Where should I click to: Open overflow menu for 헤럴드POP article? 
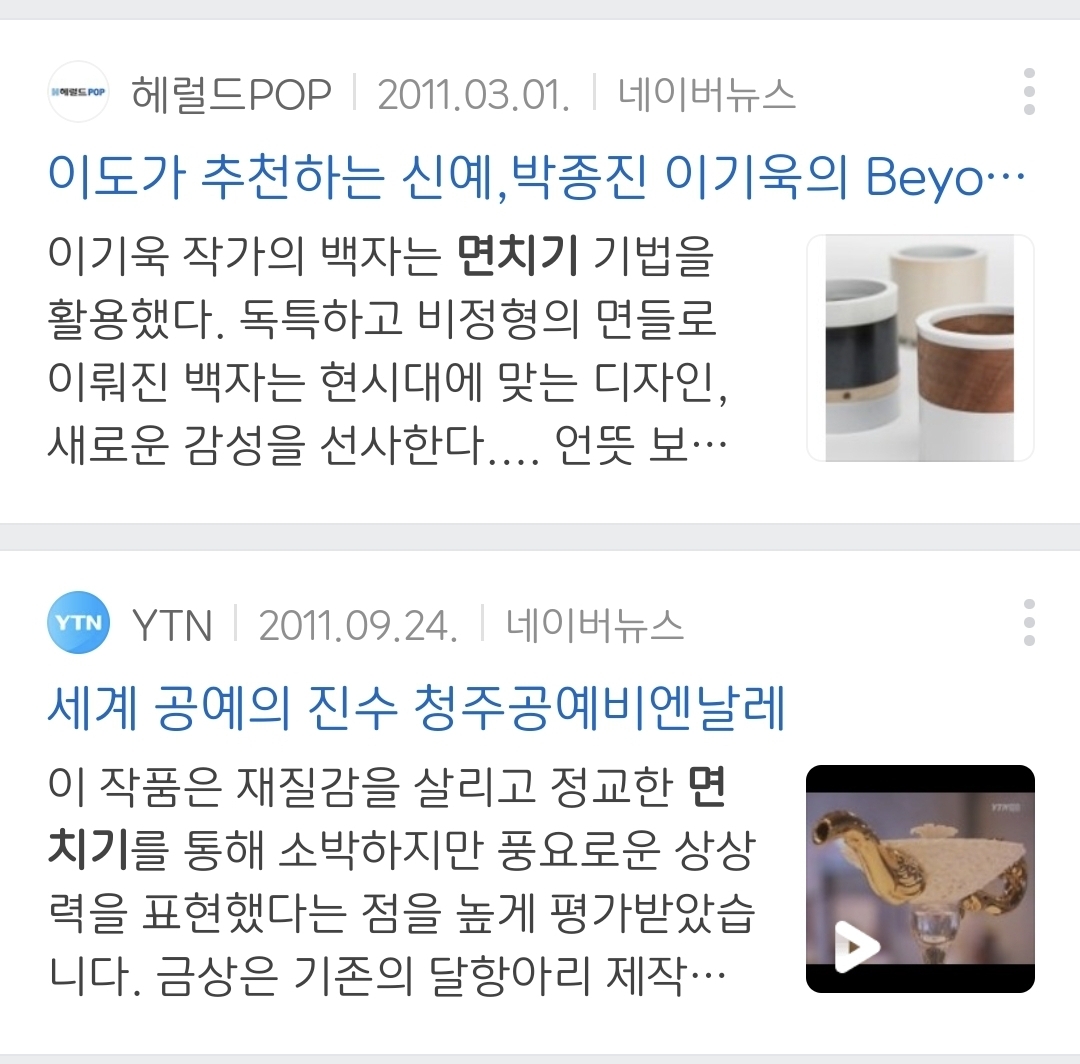tap(1029, 93)
